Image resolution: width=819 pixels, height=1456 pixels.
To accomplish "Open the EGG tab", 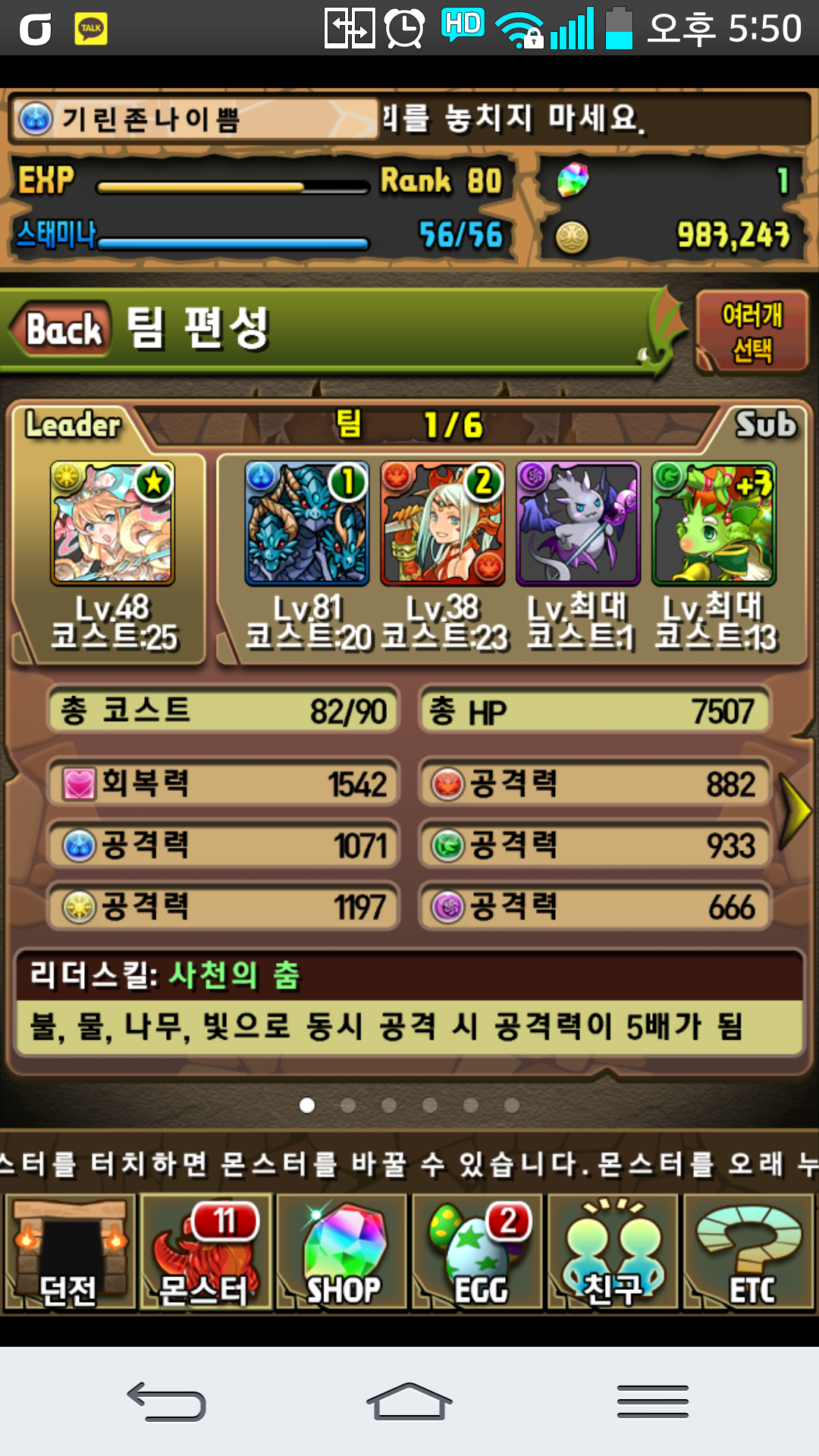I will 478,1252.
